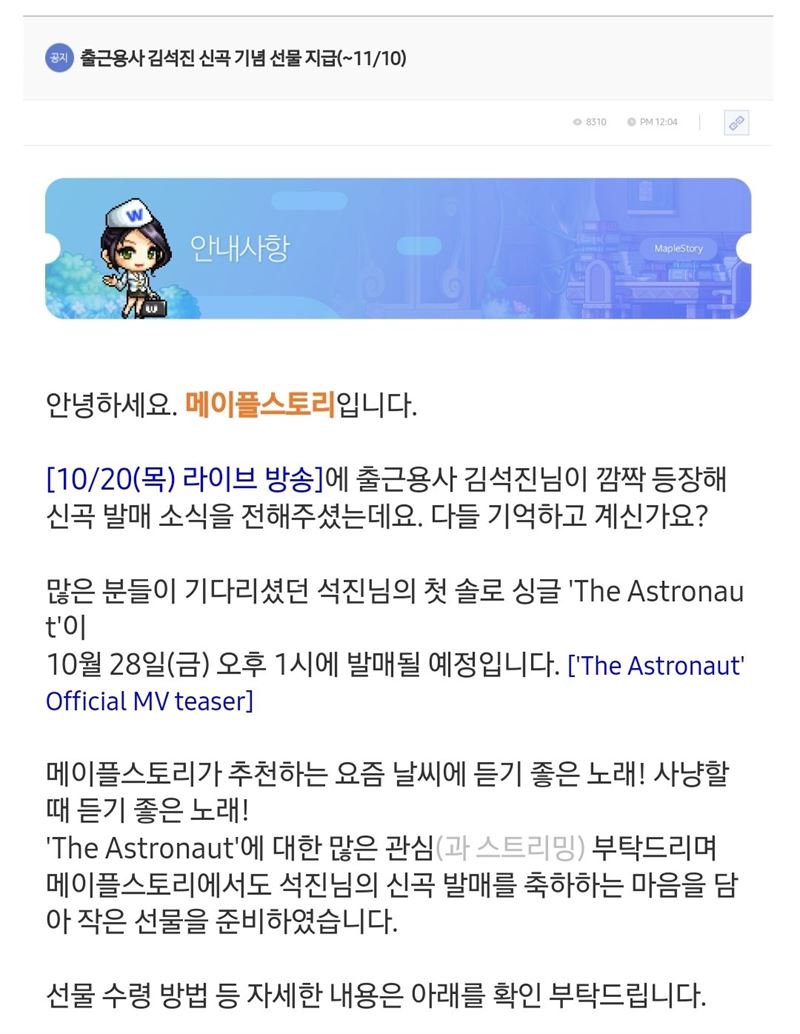The image size is (800, 1034).
Task: Open the 10/20 live broadcast link
Action: tap(185, 479)
